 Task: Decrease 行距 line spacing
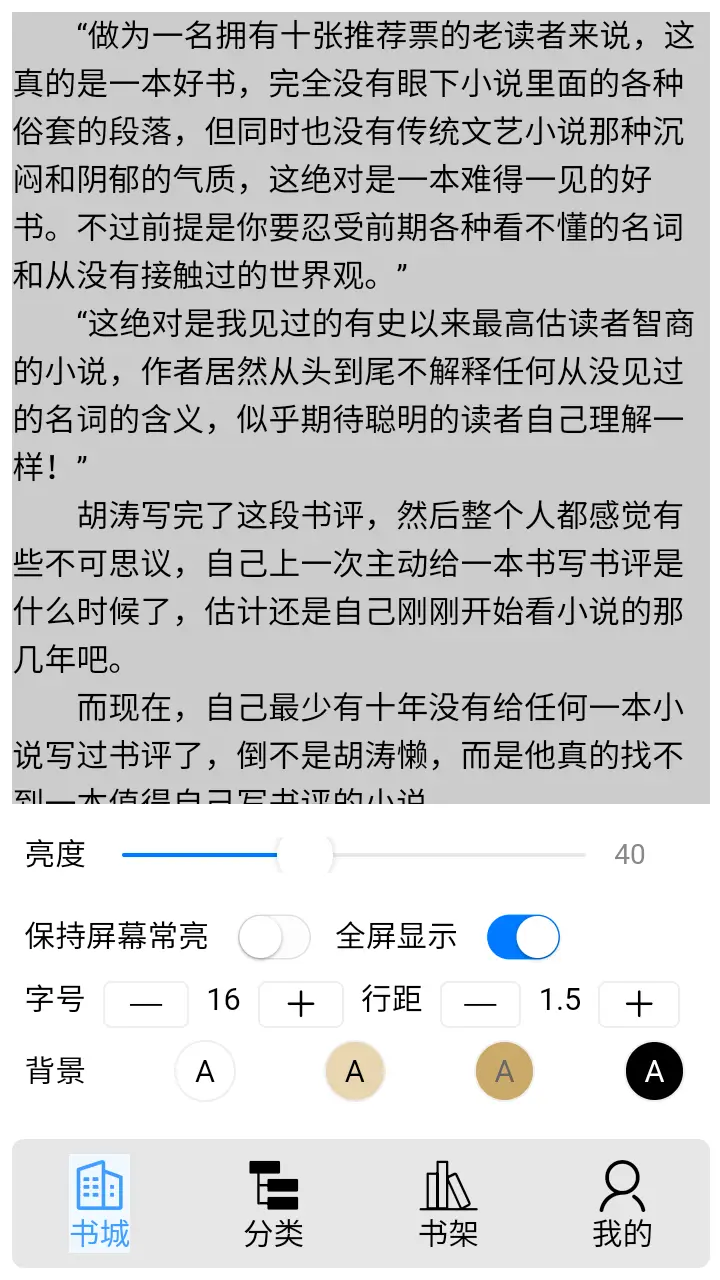480,1004
